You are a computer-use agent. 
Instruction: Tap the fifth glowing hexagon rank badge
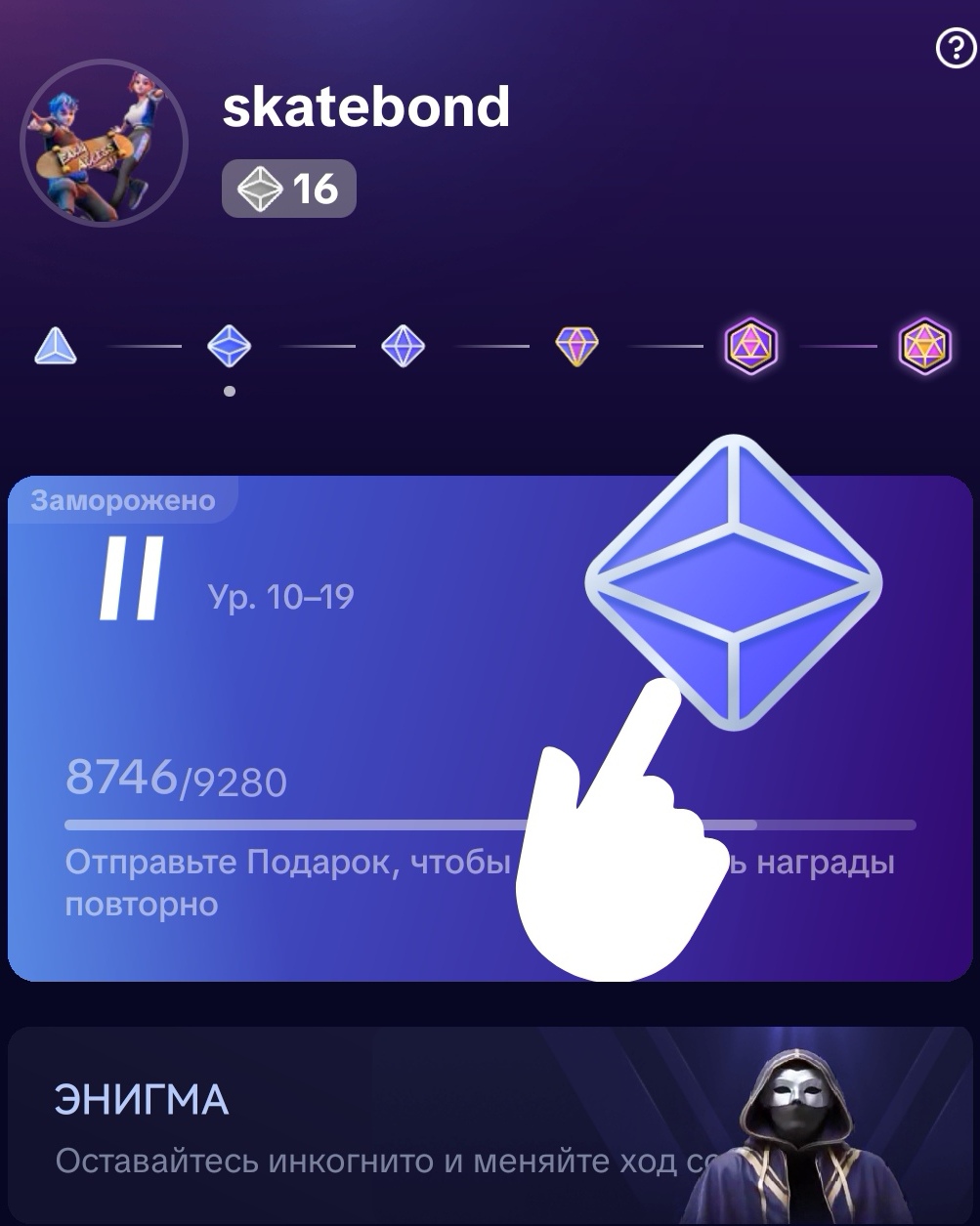point(749,347)
